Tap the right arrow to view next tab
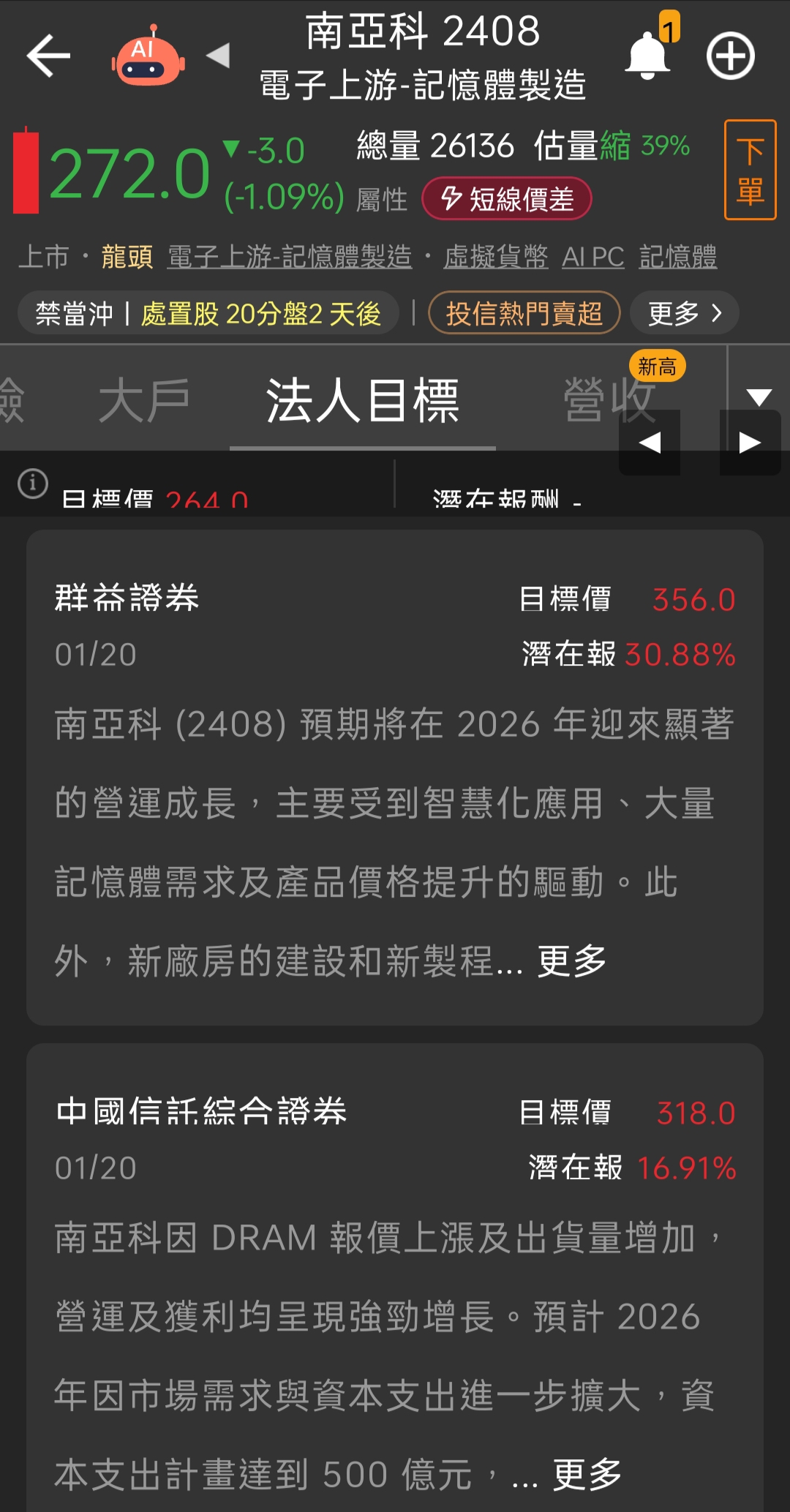 [x=750, y=442]
